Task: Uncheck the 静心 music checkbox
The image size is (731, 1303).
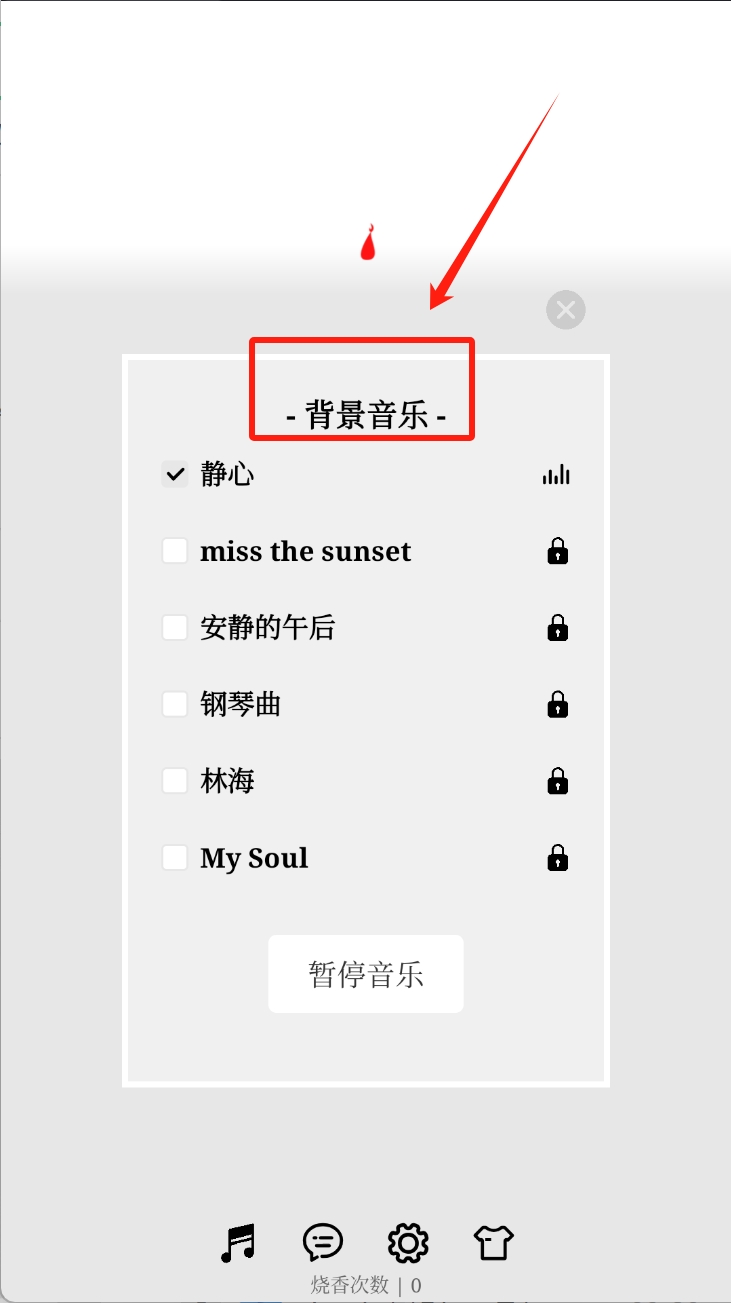Action: tap(175, 474)
